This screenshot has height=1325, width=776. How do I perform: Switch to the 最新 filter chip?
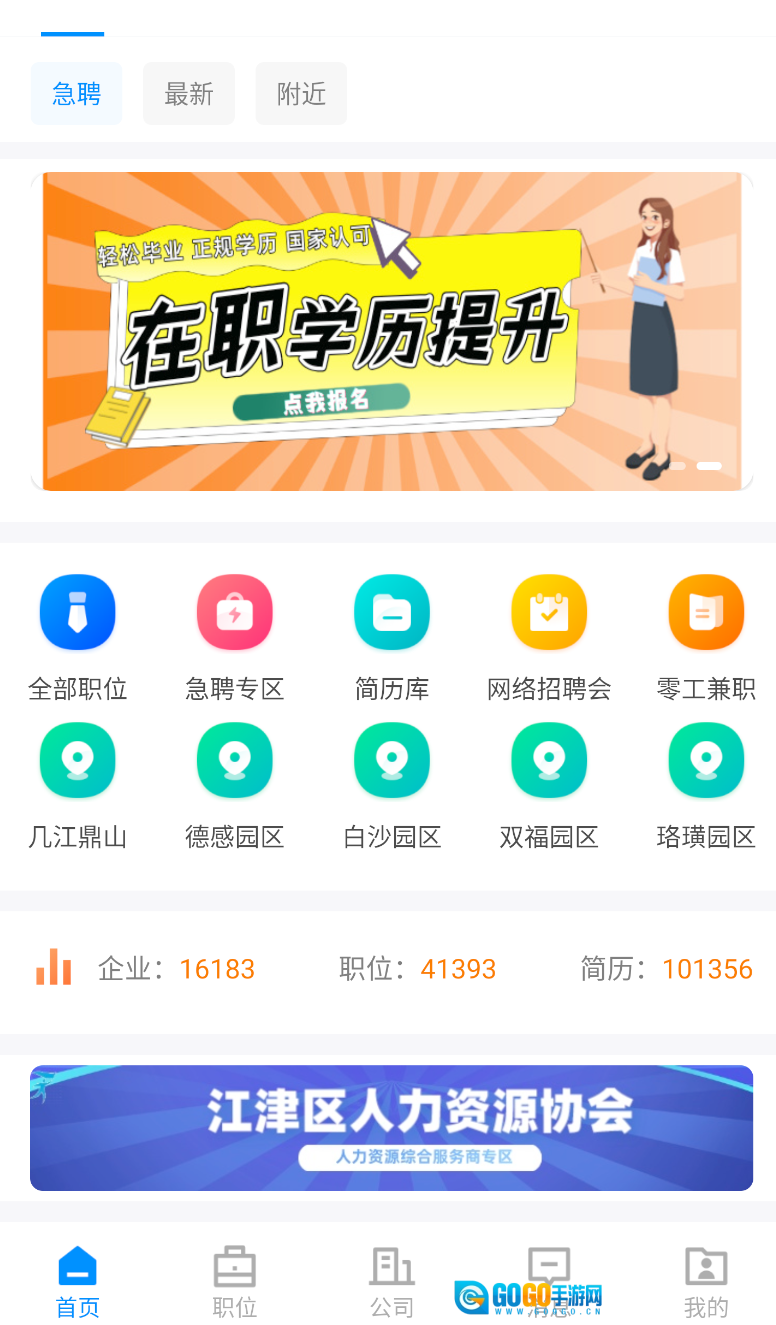189,94
